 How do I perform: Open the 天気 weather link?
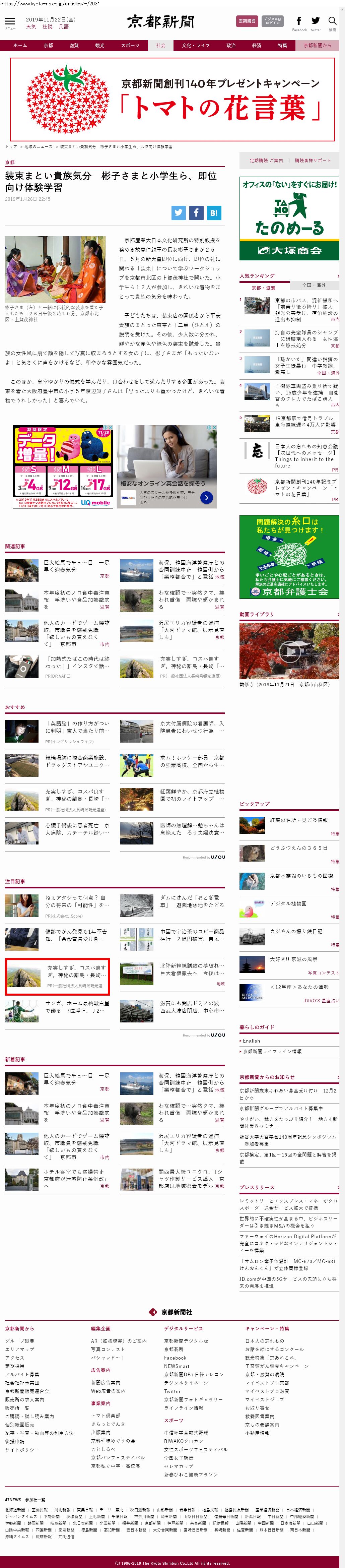click(x=30, y=27)
